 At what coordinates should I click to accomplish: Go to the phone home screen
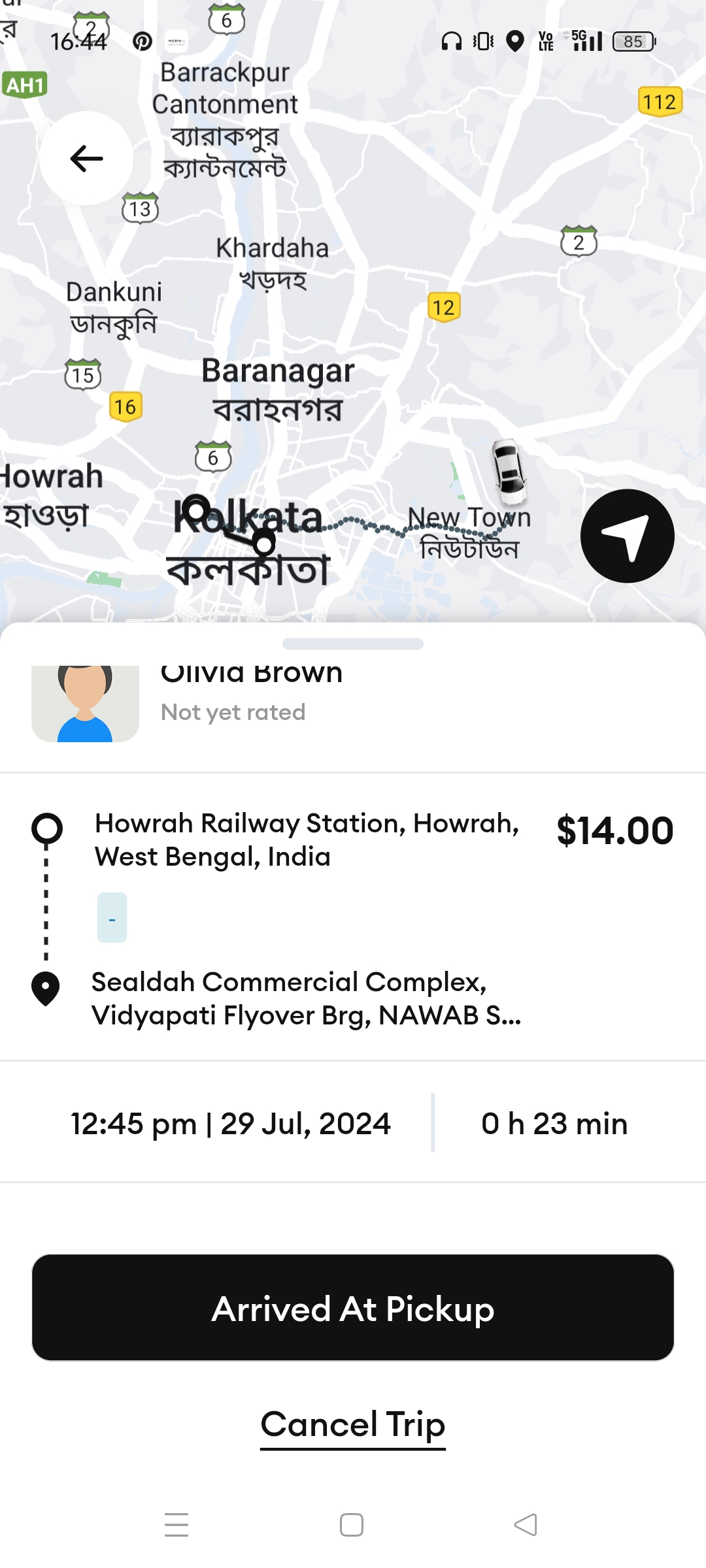pyautogui.click(x=352, y=1525)
